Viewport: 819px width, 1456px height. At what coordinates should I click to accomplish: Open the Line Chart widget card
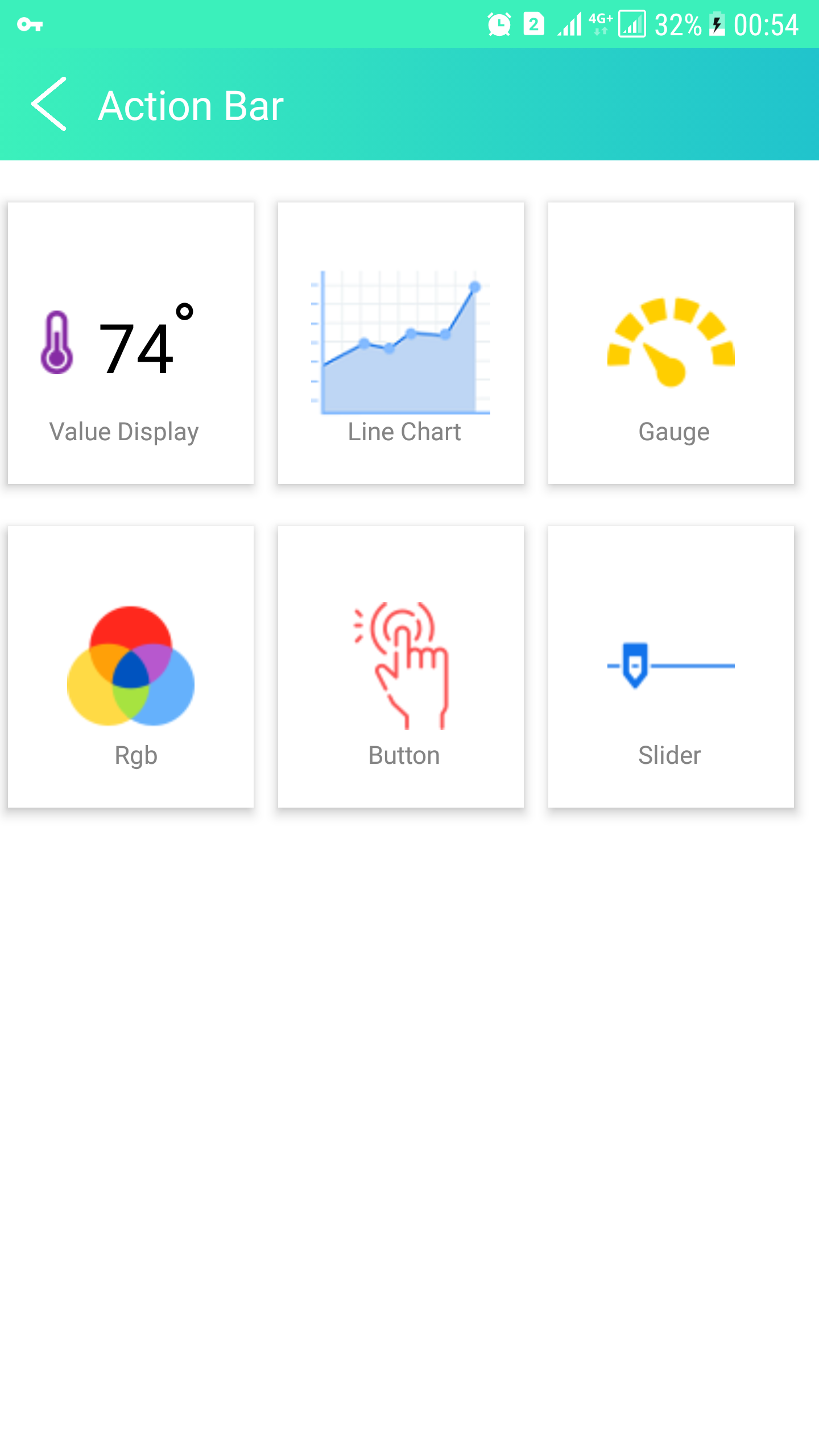401,344
